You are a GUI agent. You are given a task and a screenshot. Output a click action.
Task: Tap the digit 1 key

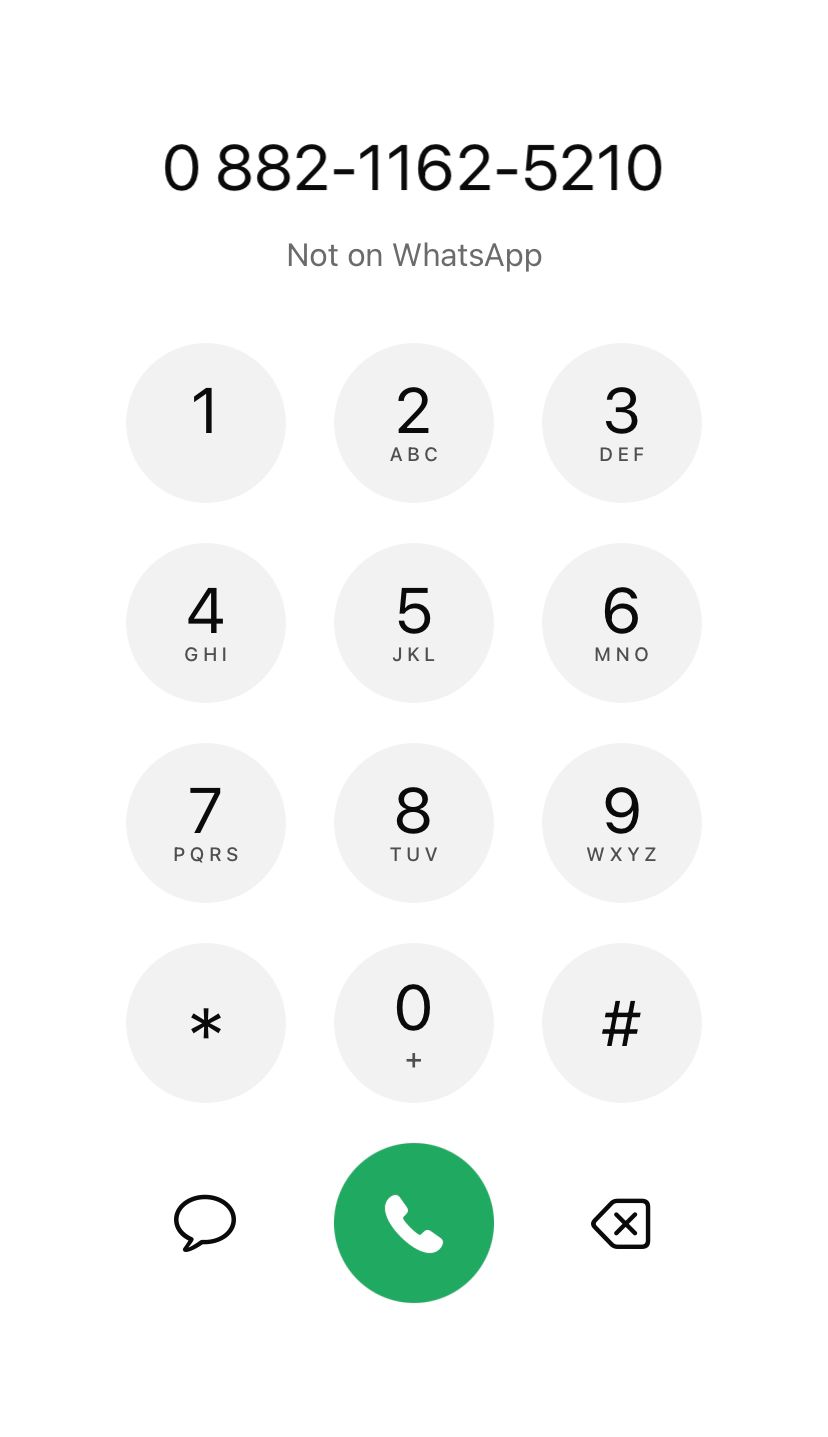[206, 422]
